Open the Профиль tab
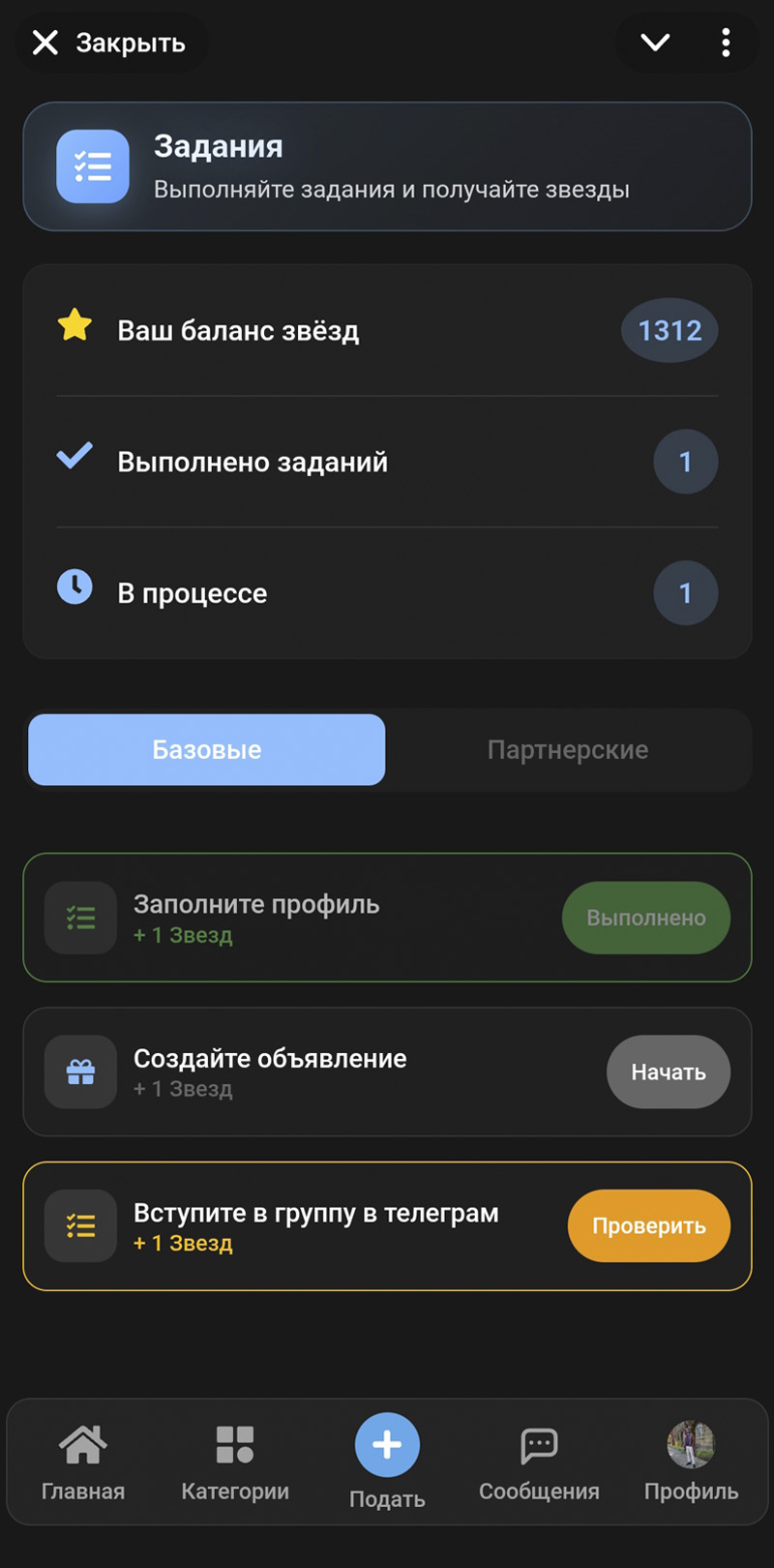Viewport: 774px width, 1568px height. pyautogui.click(x=691, y=1462)
